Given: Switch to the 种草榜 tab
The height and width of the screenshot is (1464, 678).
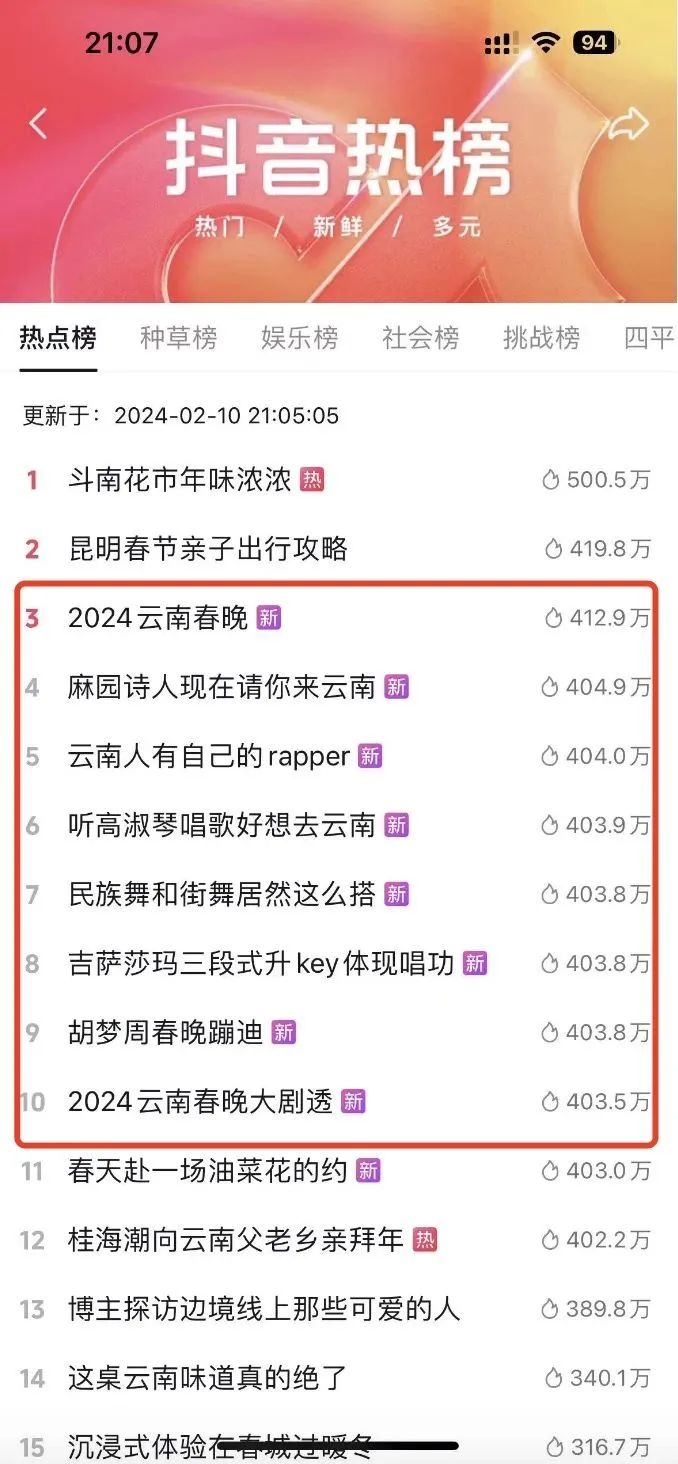Looking at the screenshot, I should tap(178, 338).
